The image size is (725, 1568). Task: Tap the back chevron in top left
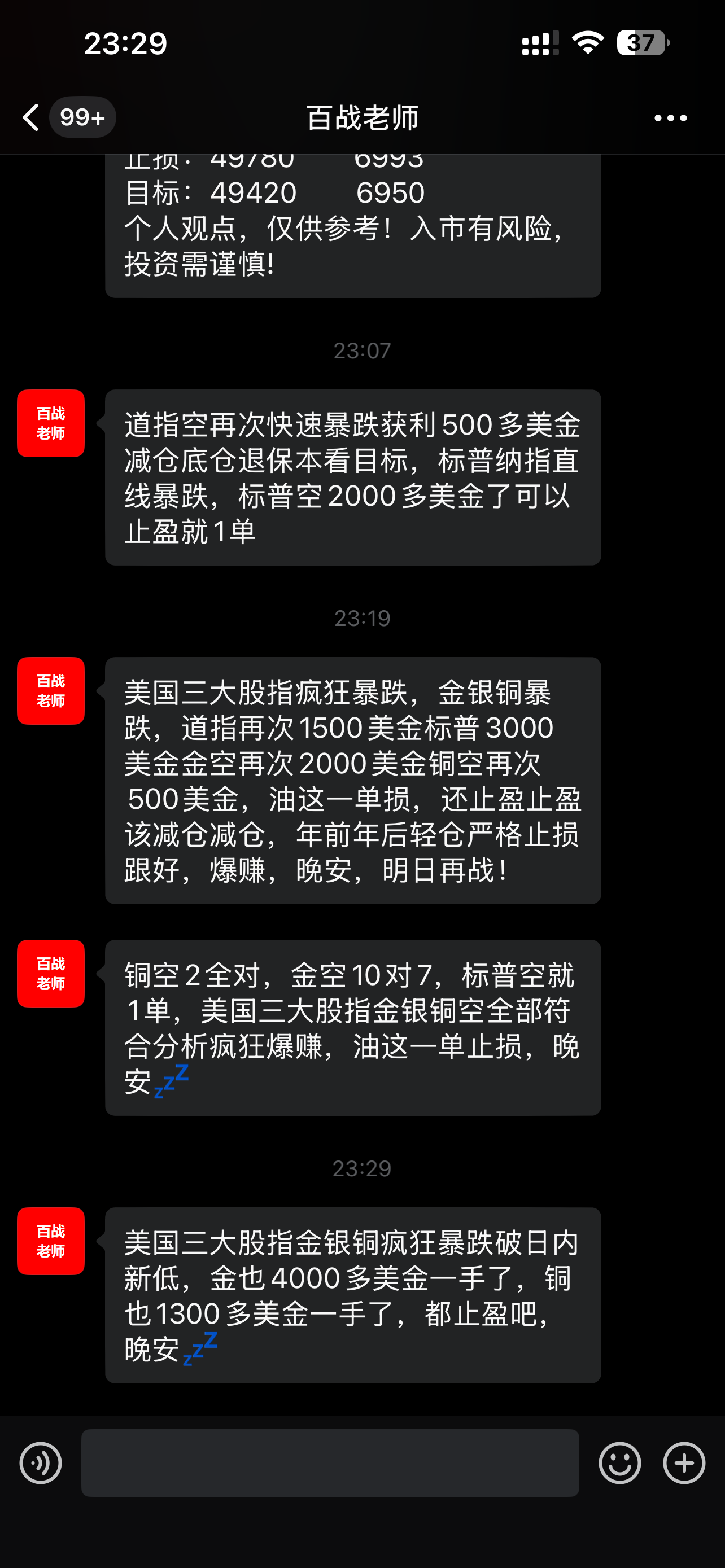click(x=30, y=116)
